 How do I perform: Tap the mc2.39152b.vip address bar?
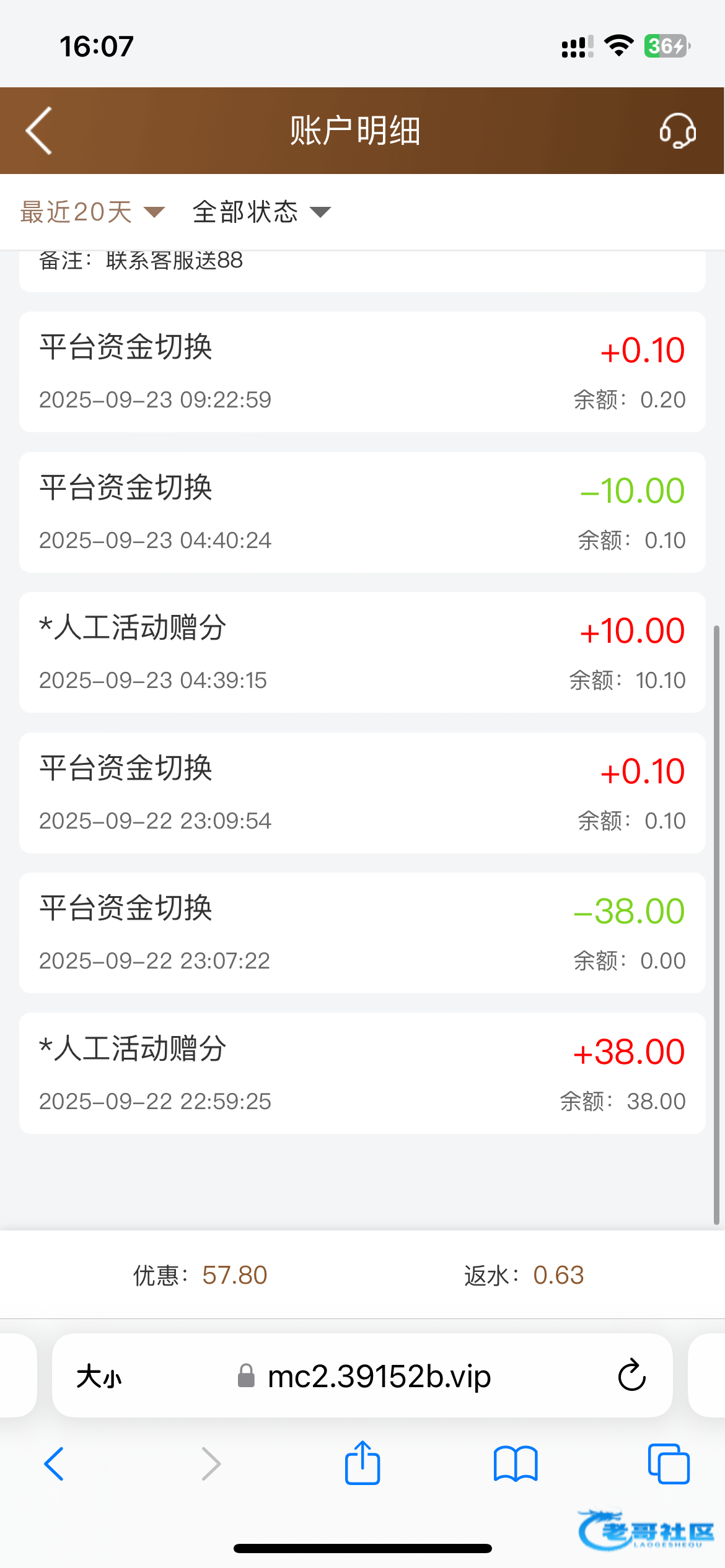tap(378, 1377)
